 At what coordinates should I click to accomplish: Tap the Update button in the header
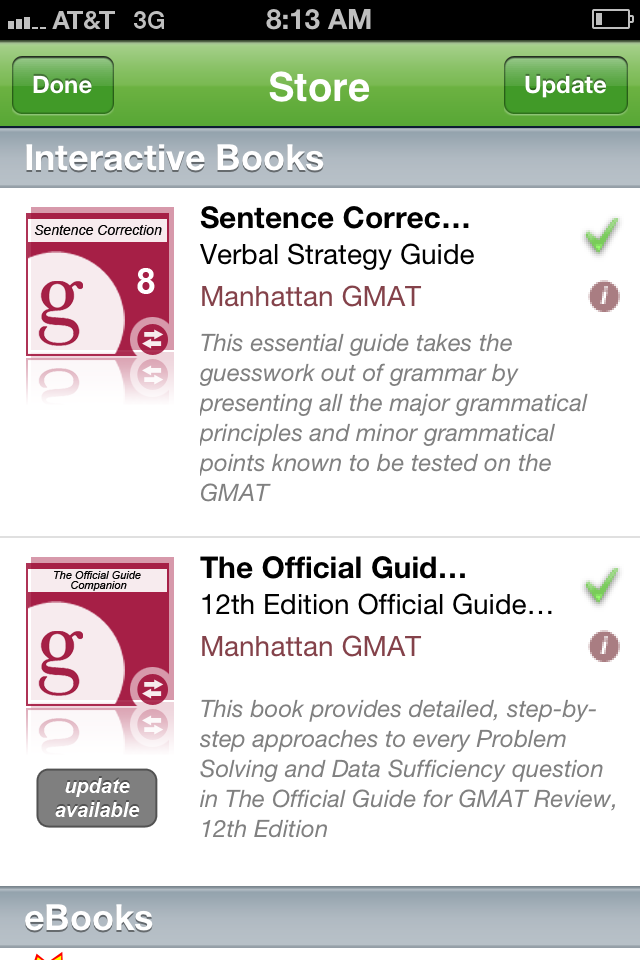(x=565, y=86)
